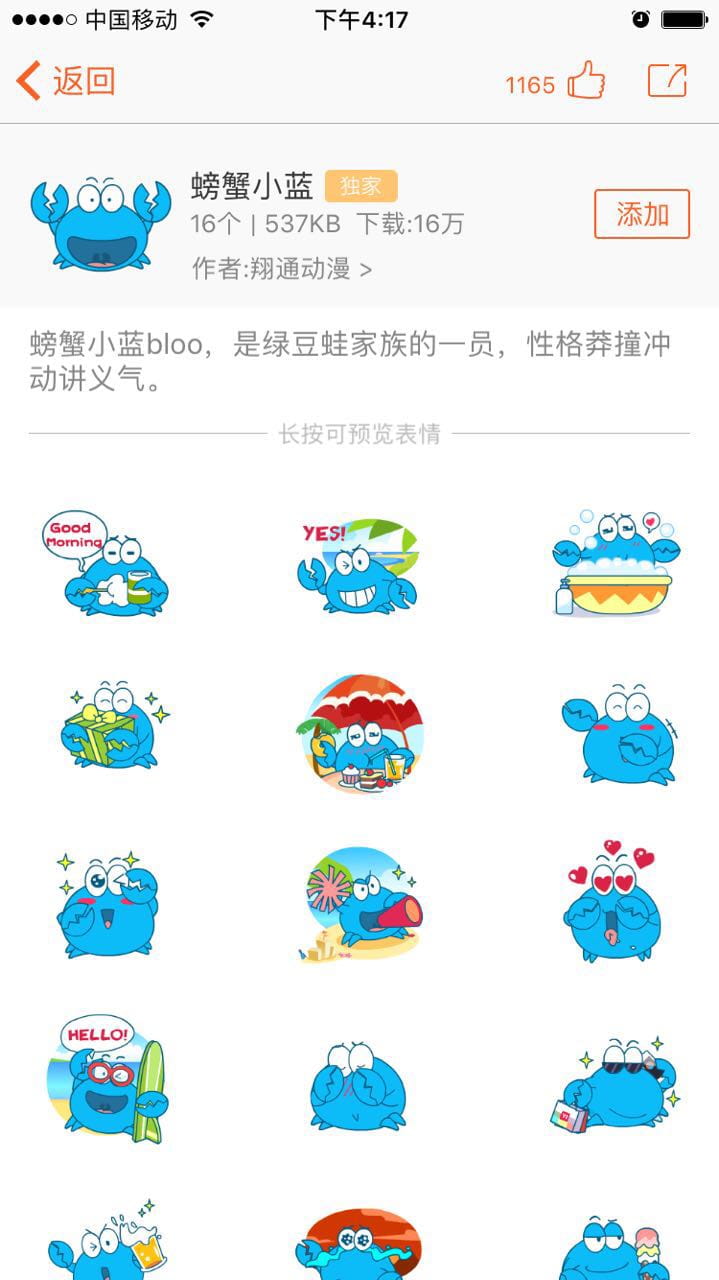Select the Good Morning crab sticker

pyautogui.click(x=107, y=564)
